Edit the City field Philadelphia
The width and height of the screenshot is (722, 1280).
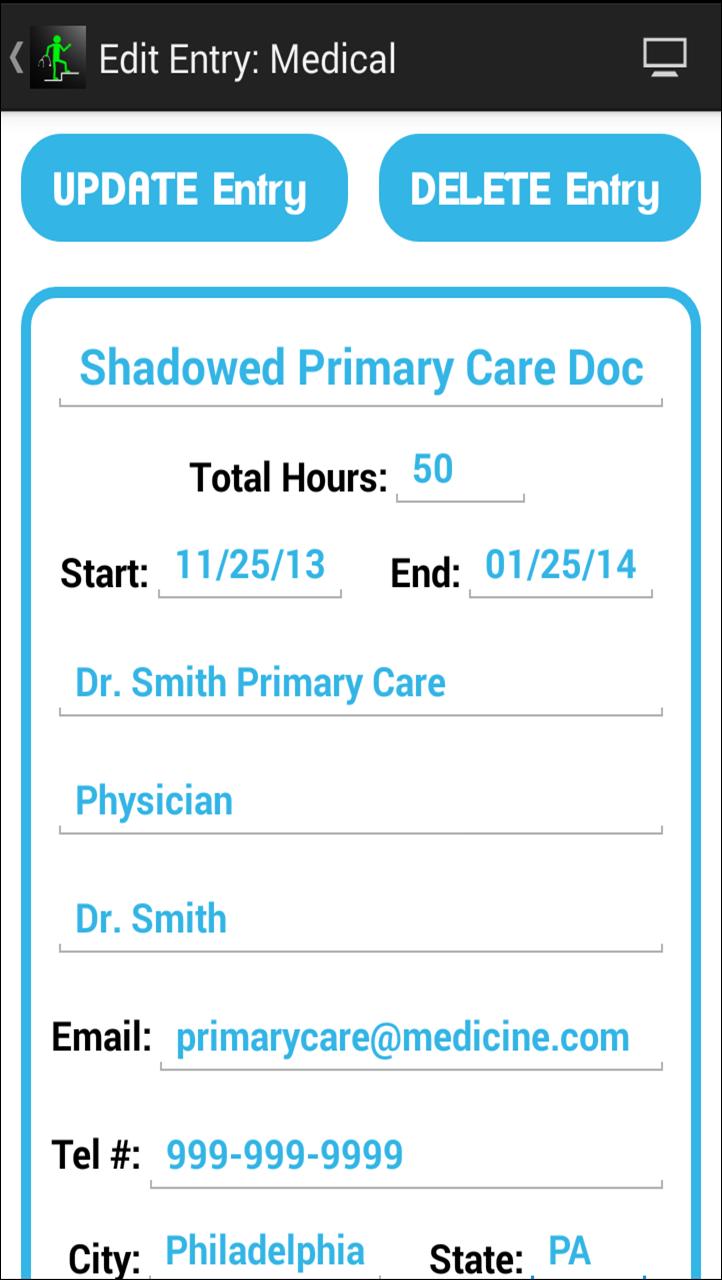click(265, 1252)
